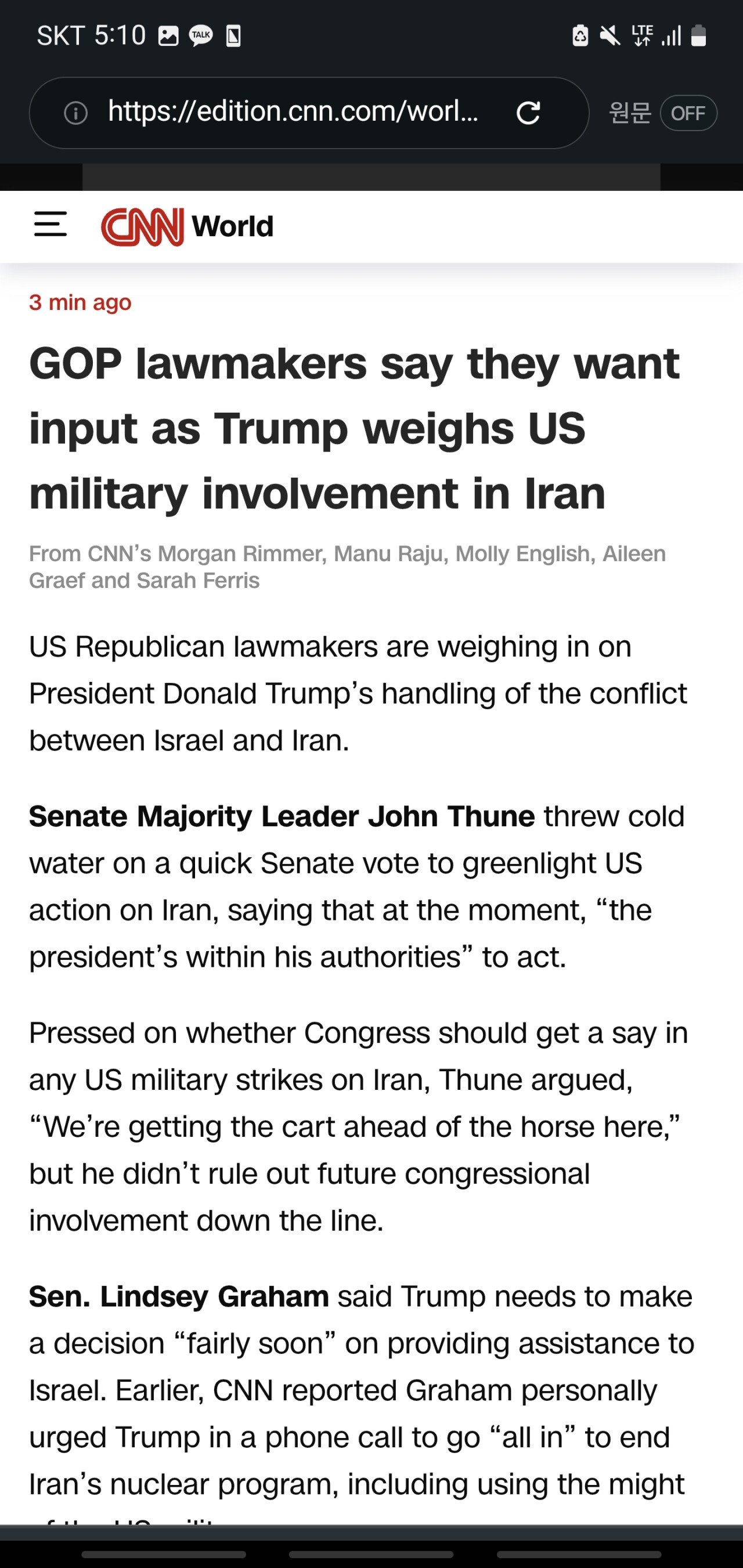Open the World section link
The height and width of the screenshot is (1568, 743).
coord(233,226)
